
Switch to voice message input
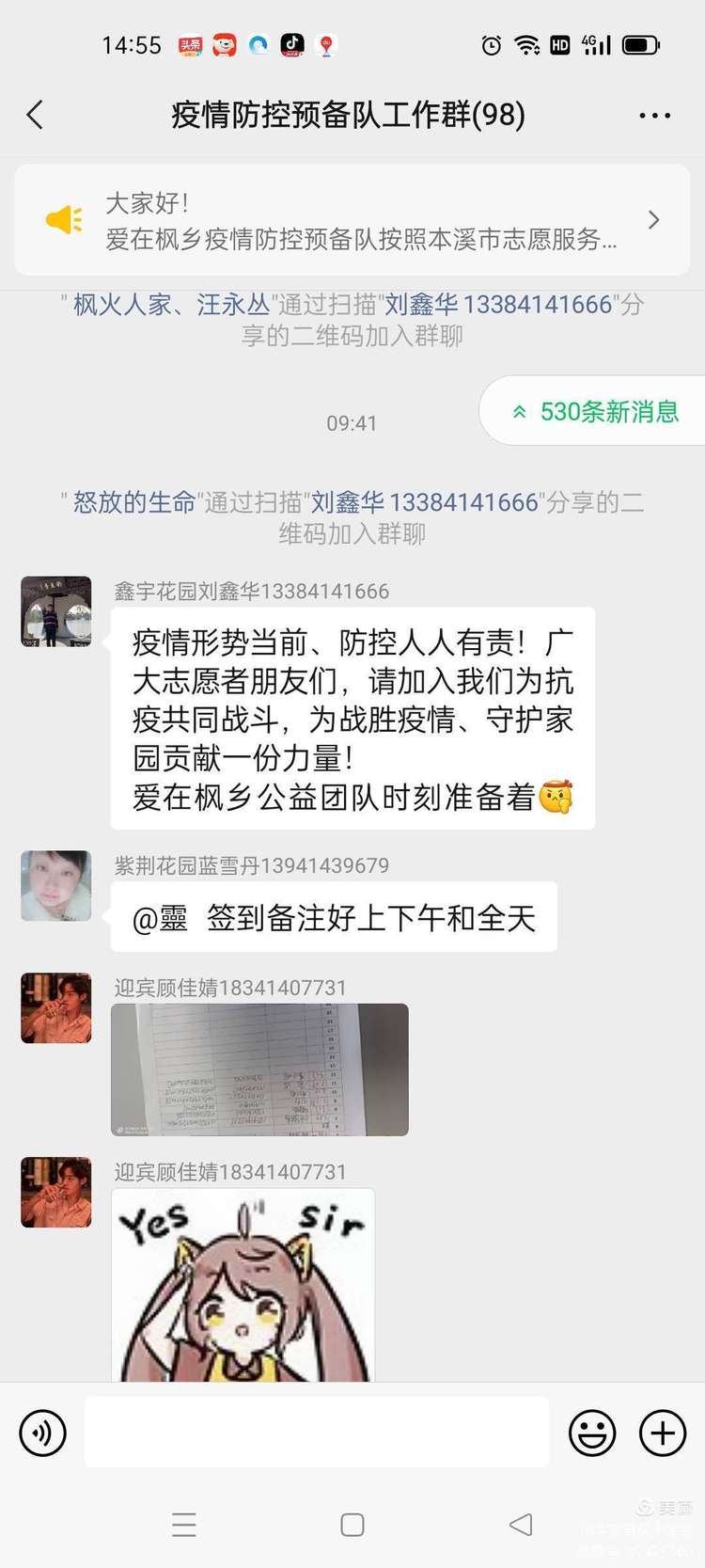point(43,1433)
